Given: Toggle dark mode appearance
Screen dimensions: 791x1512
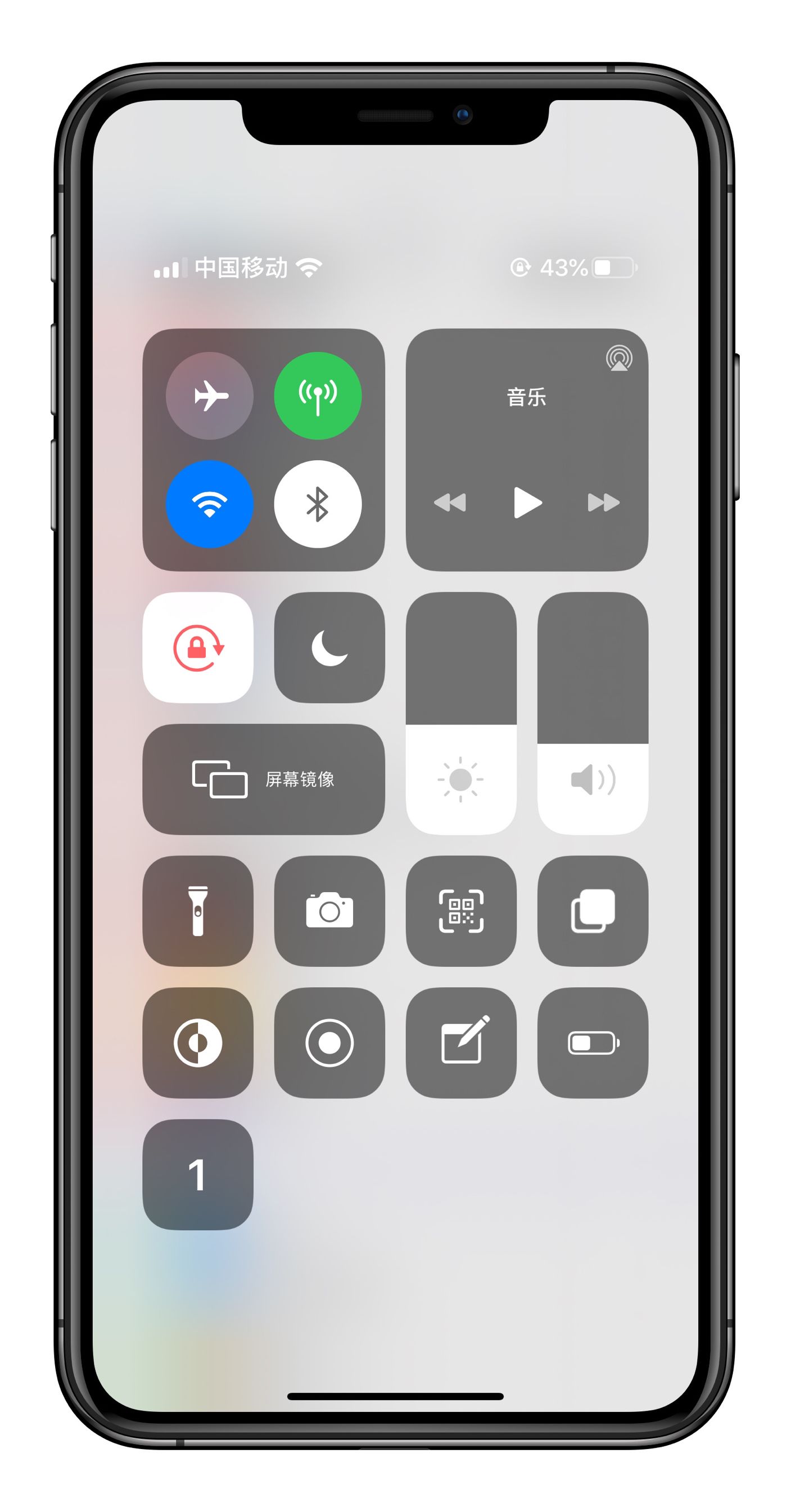Looking at the screenshot, I should [x=198, y=1042].
